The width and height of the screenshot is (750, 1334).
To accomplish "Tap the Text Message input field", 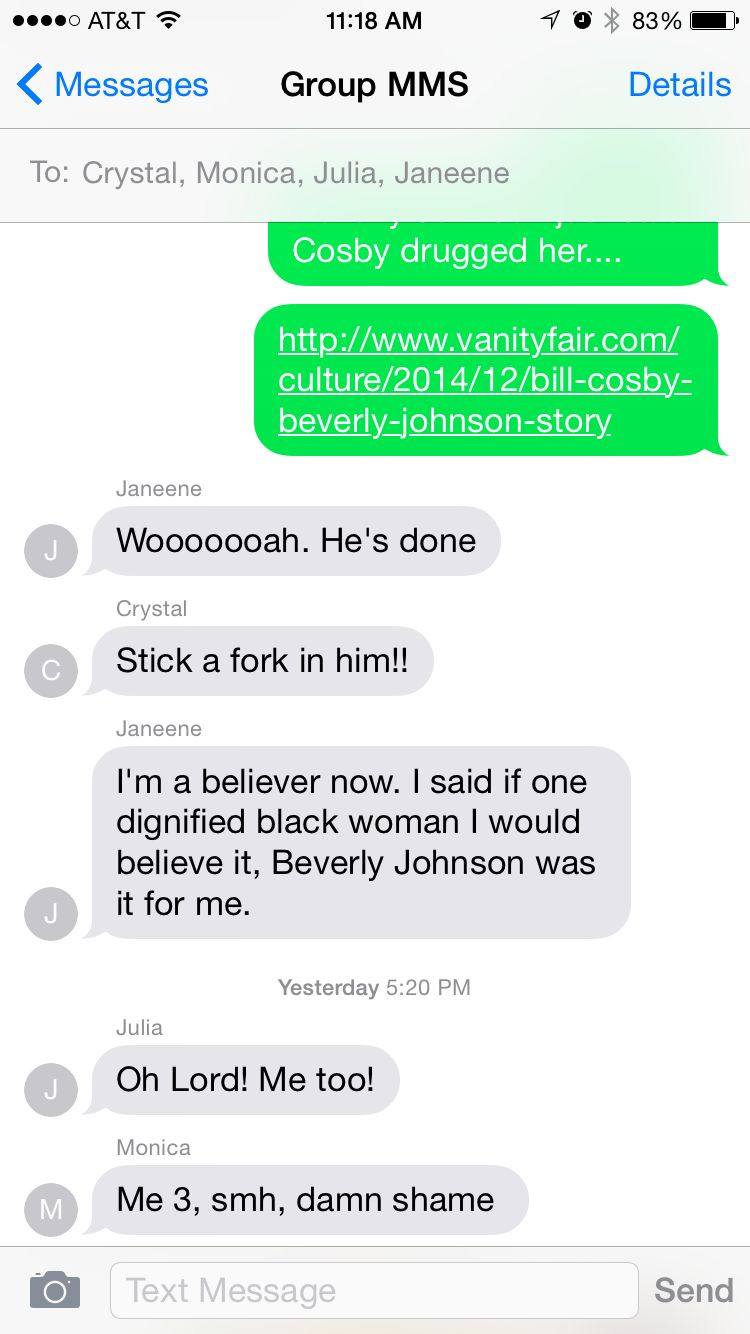I will [374, 1290].
